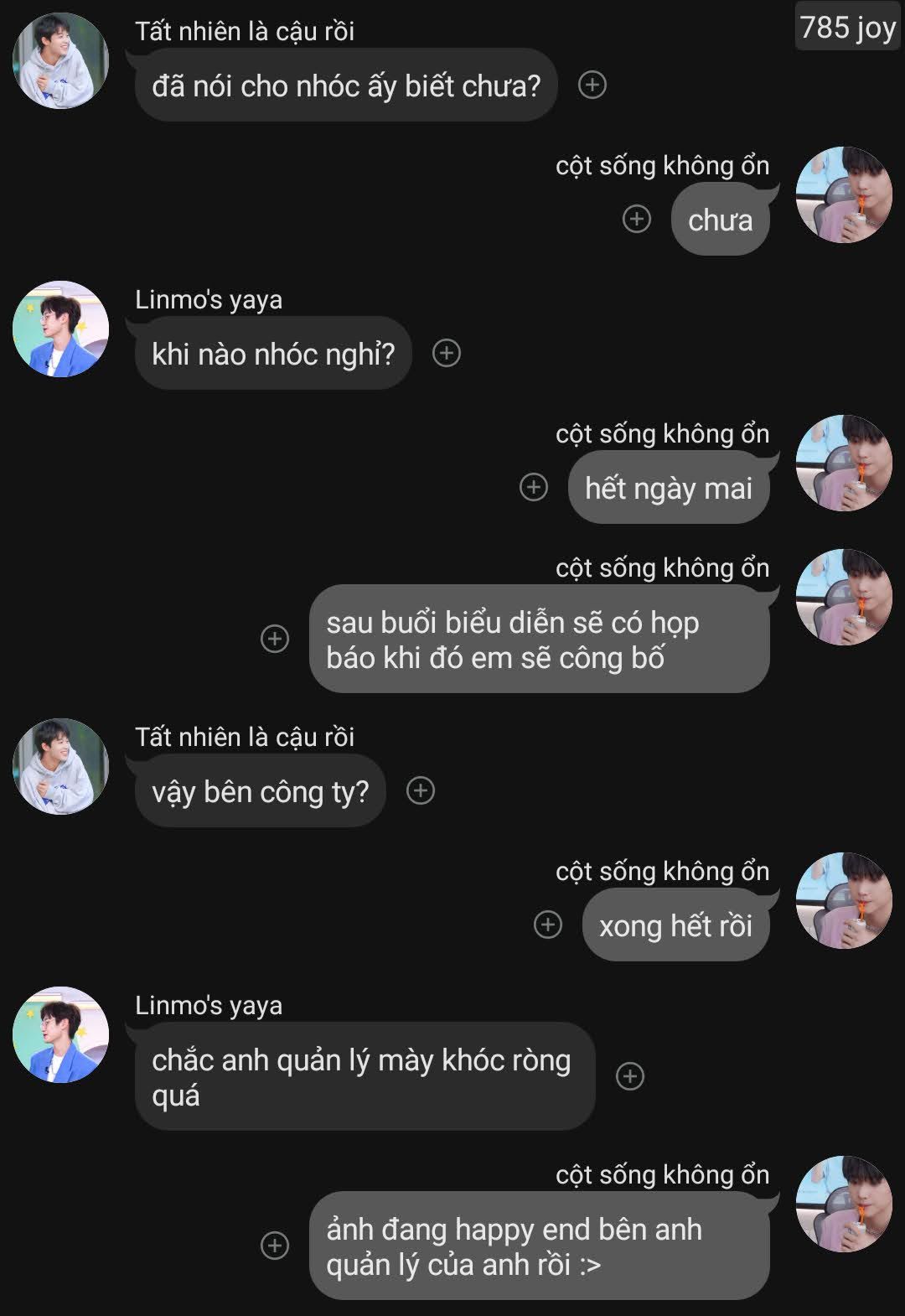
Task: Tap the plus icon next to "vậy bên công ty?"
Action: [x=421, y=790]
